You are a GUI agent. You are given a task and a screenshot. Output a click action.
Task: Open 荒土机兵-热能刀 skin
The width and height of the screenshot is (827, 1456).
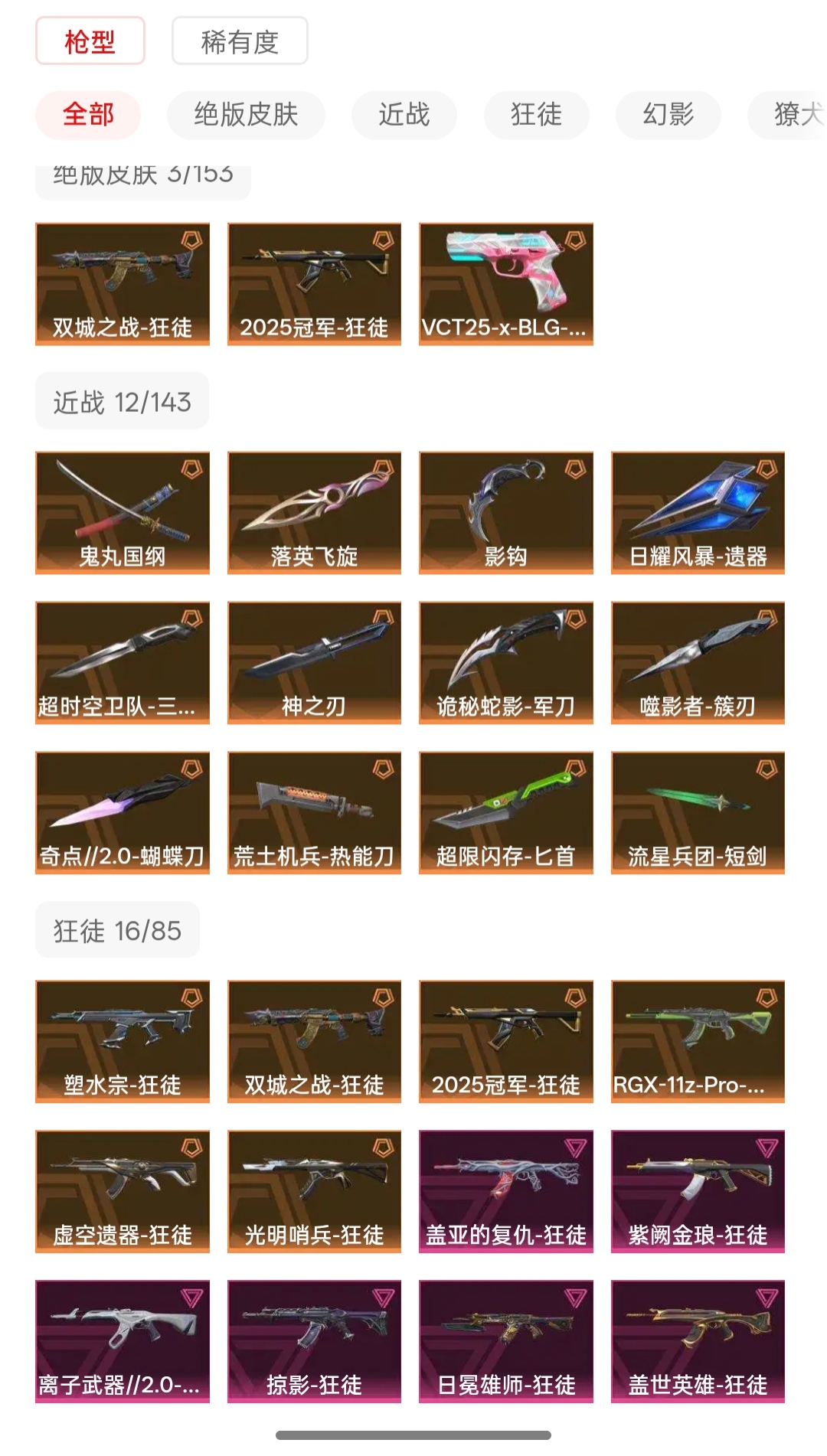tap(314, 812)
